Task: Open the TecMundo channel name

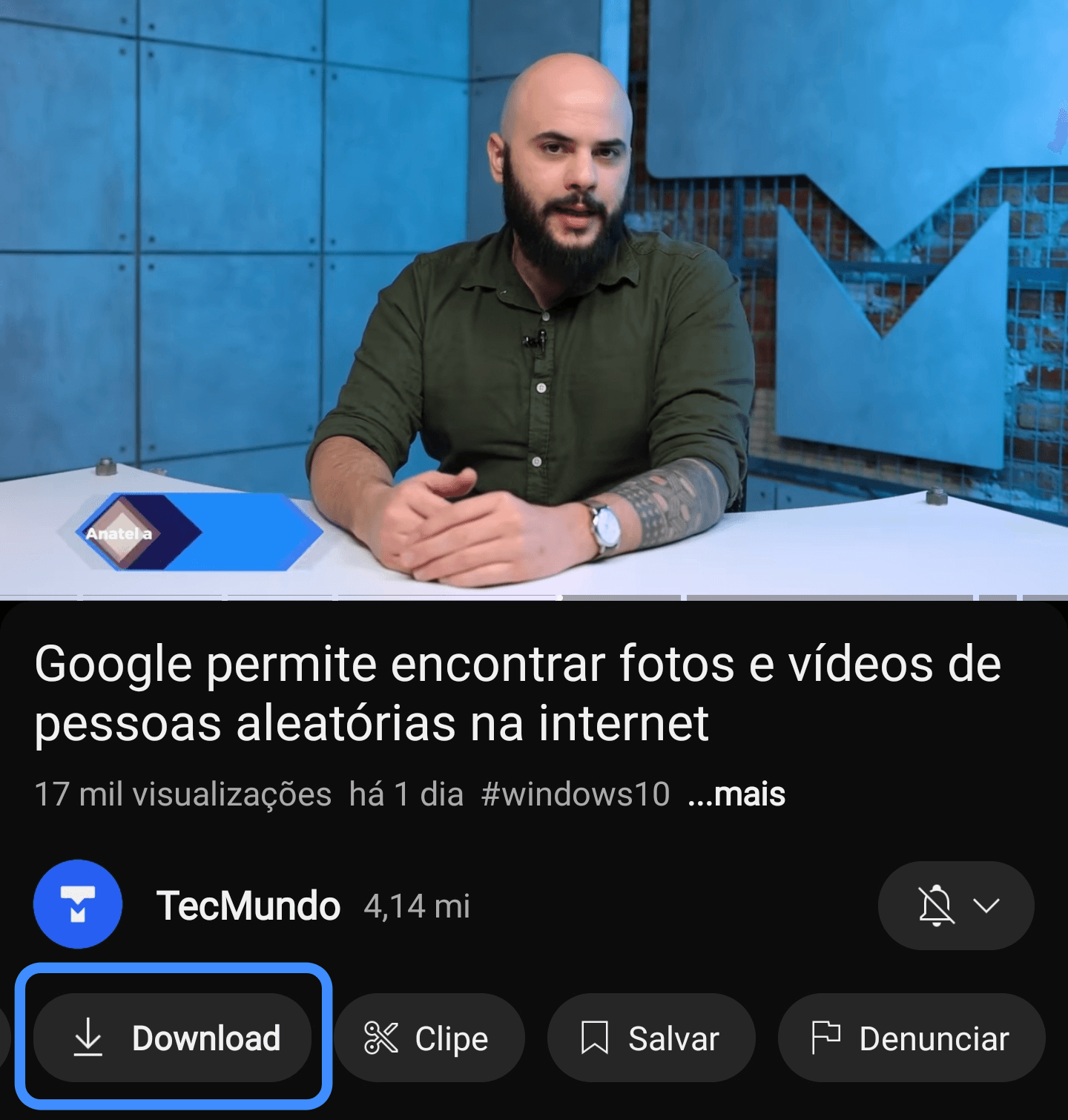Action: (248, 906)
